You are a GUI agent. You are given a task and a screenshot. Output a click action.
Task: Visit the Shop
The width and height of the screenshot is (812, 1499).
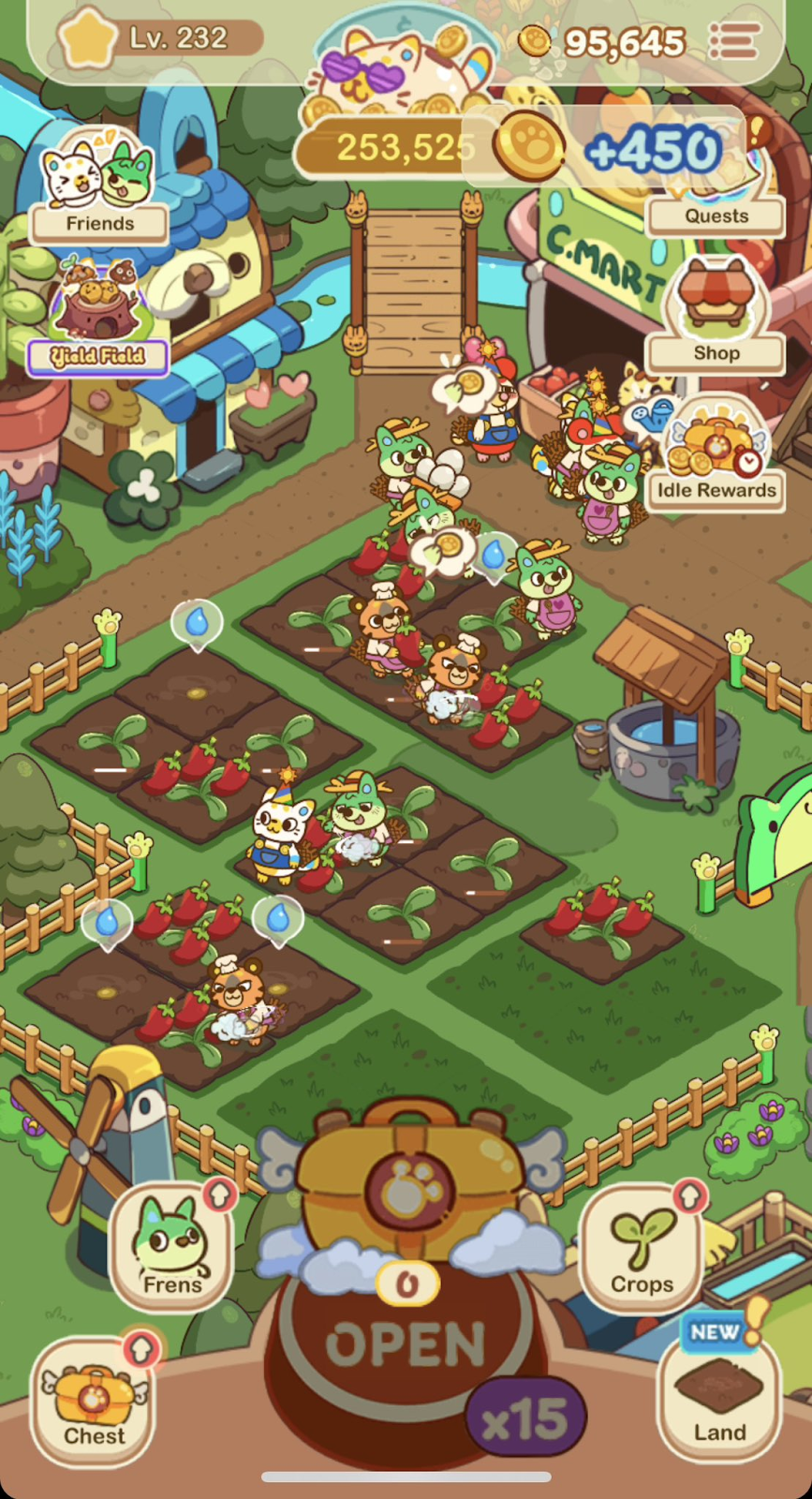pos(716,317)
